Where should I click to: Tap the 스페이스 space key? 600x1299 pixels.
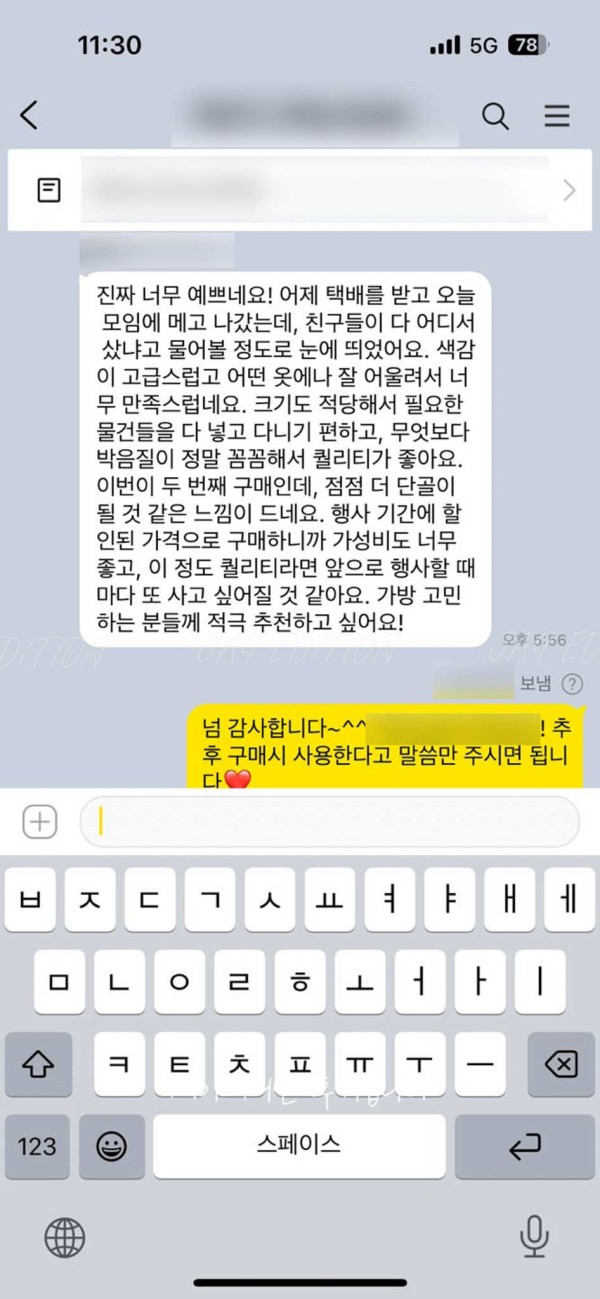point(299,1146)
